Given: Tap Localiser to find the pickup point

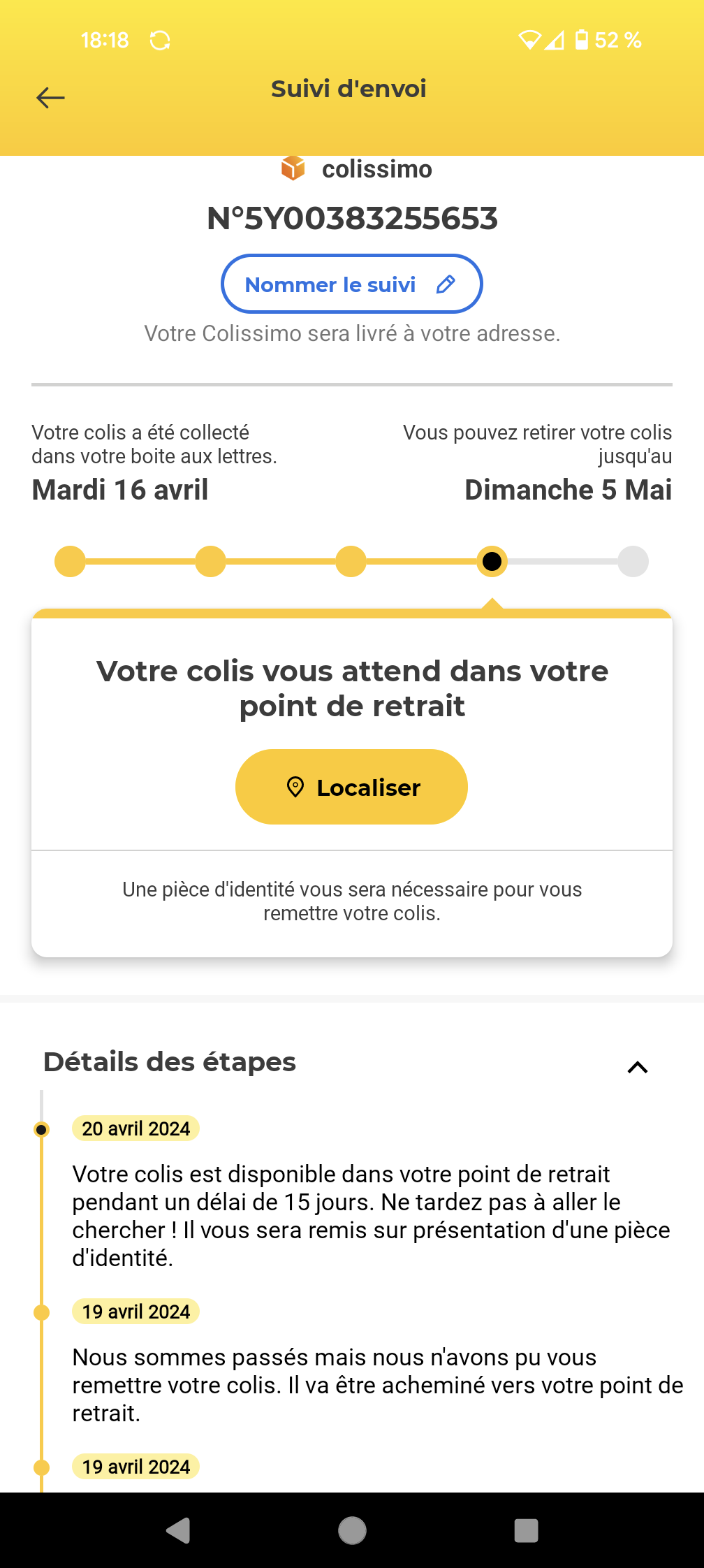Looking at the screenshot, I should 351,787.
